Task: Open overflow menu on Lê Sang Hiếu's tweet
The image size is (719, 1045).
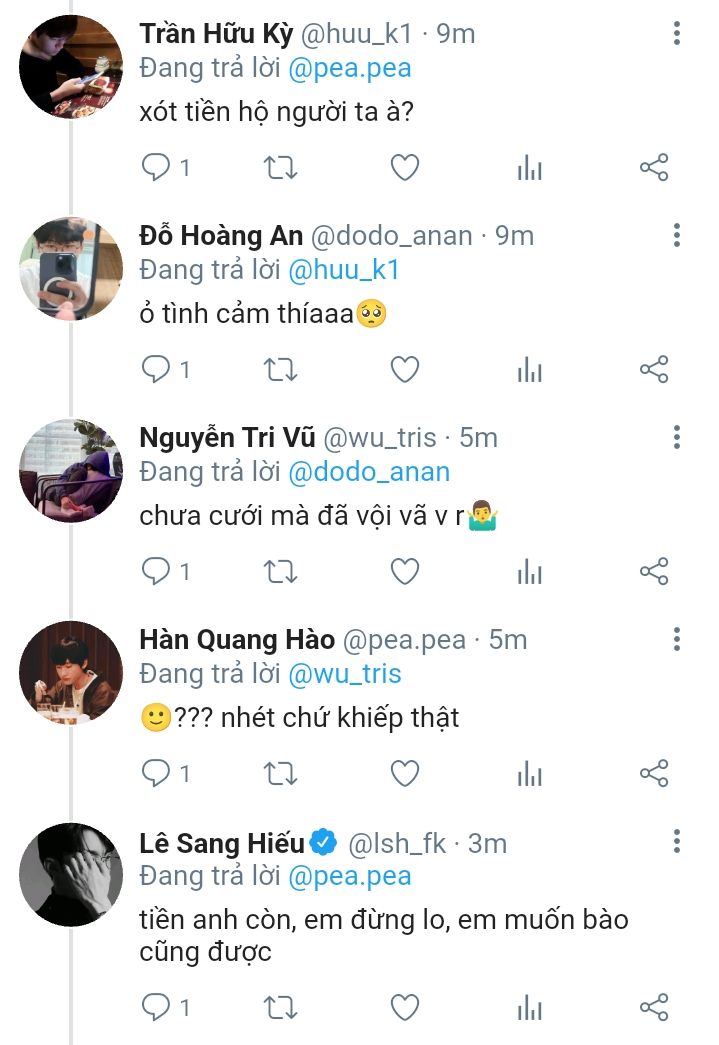Action: coord(677,842)
